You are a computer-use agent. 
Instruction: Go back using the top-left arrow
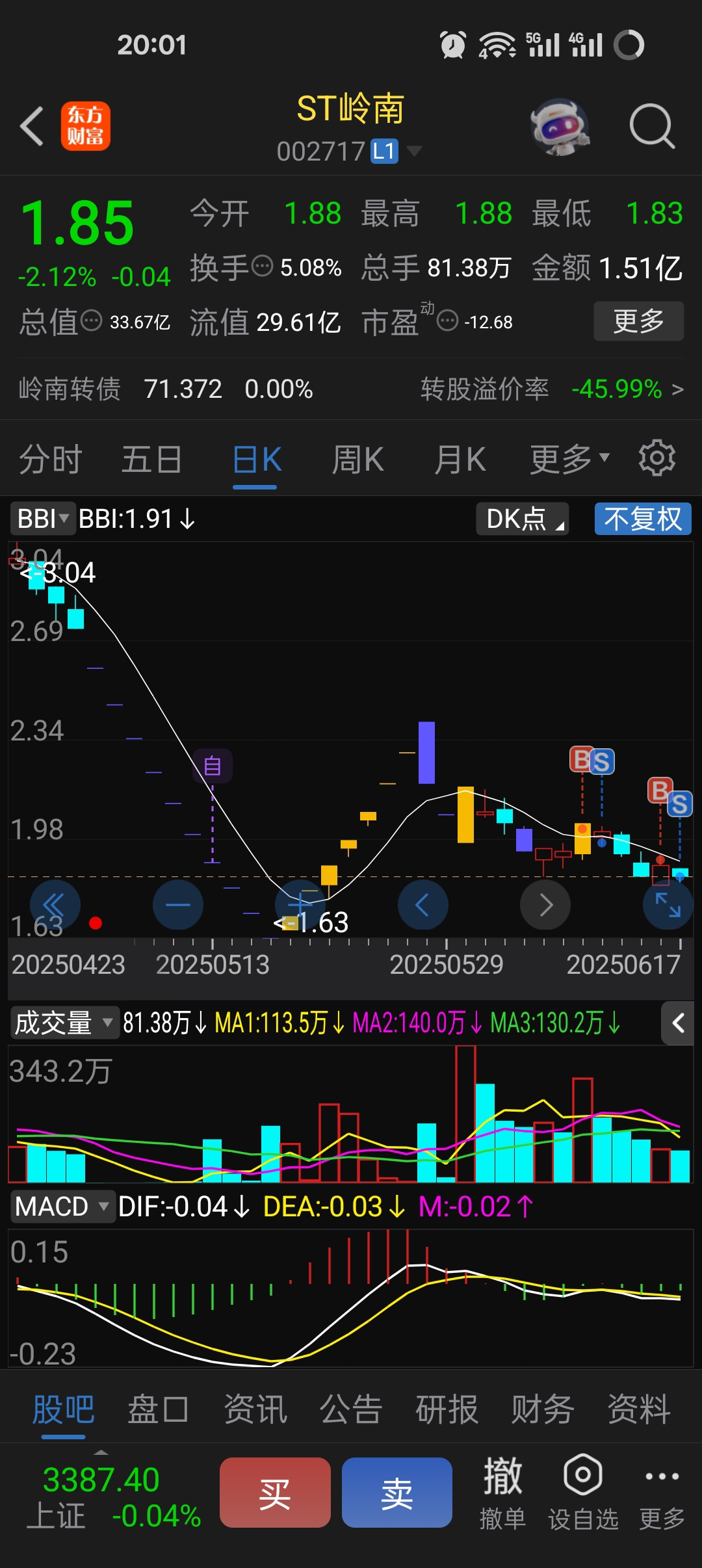coord(31,126)
